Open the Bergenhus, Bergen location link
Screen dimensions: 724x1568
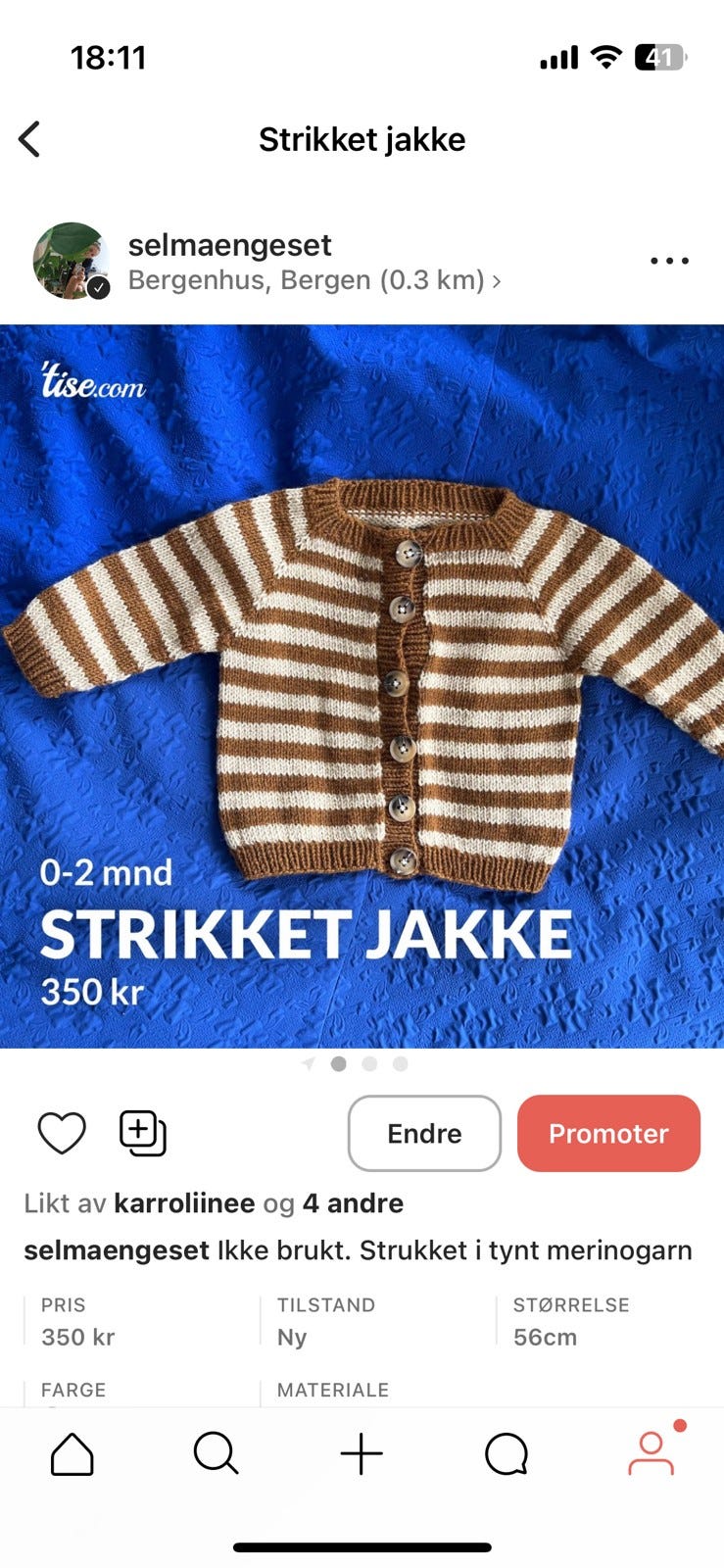[314, 280]
